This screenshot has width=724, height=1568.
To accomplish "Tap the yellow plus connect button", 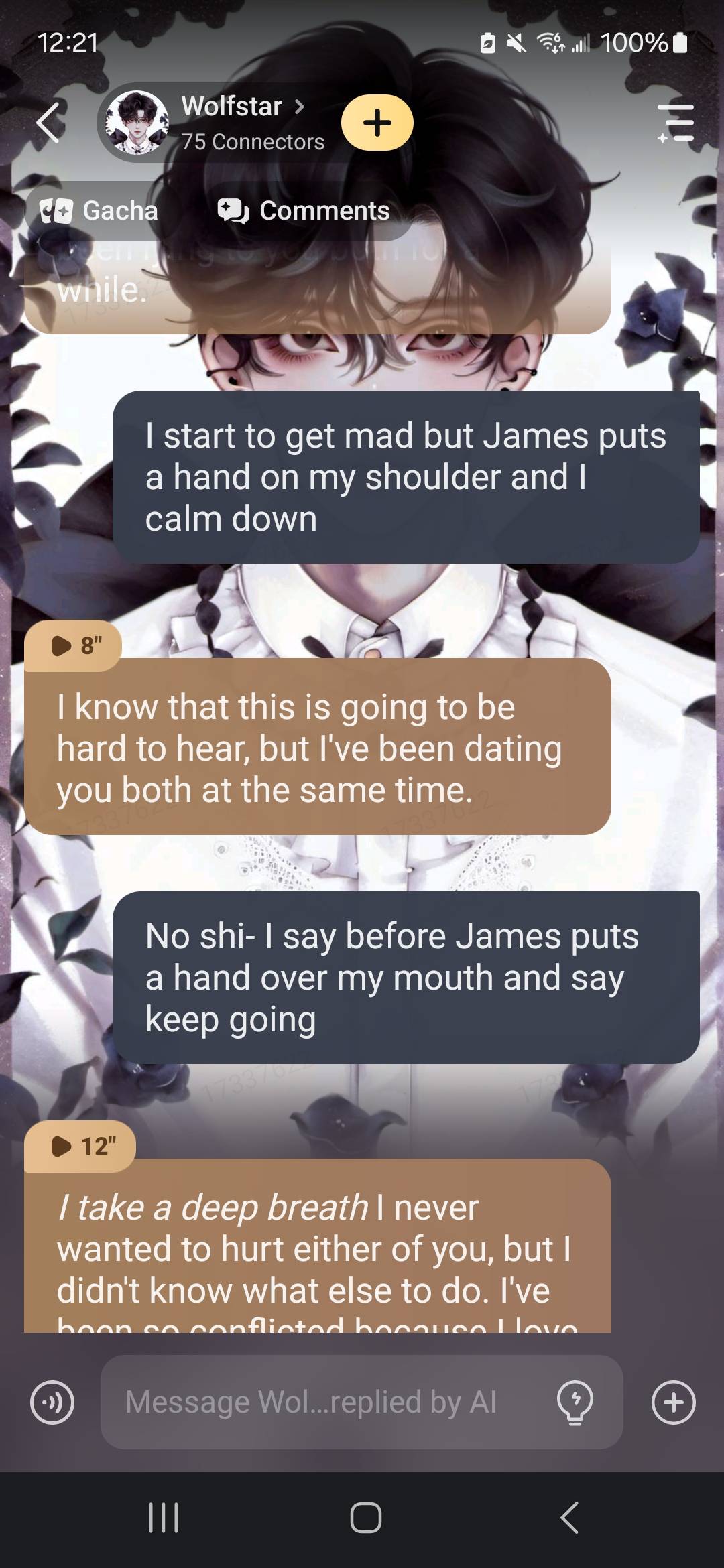I will (x=377, y=123).
